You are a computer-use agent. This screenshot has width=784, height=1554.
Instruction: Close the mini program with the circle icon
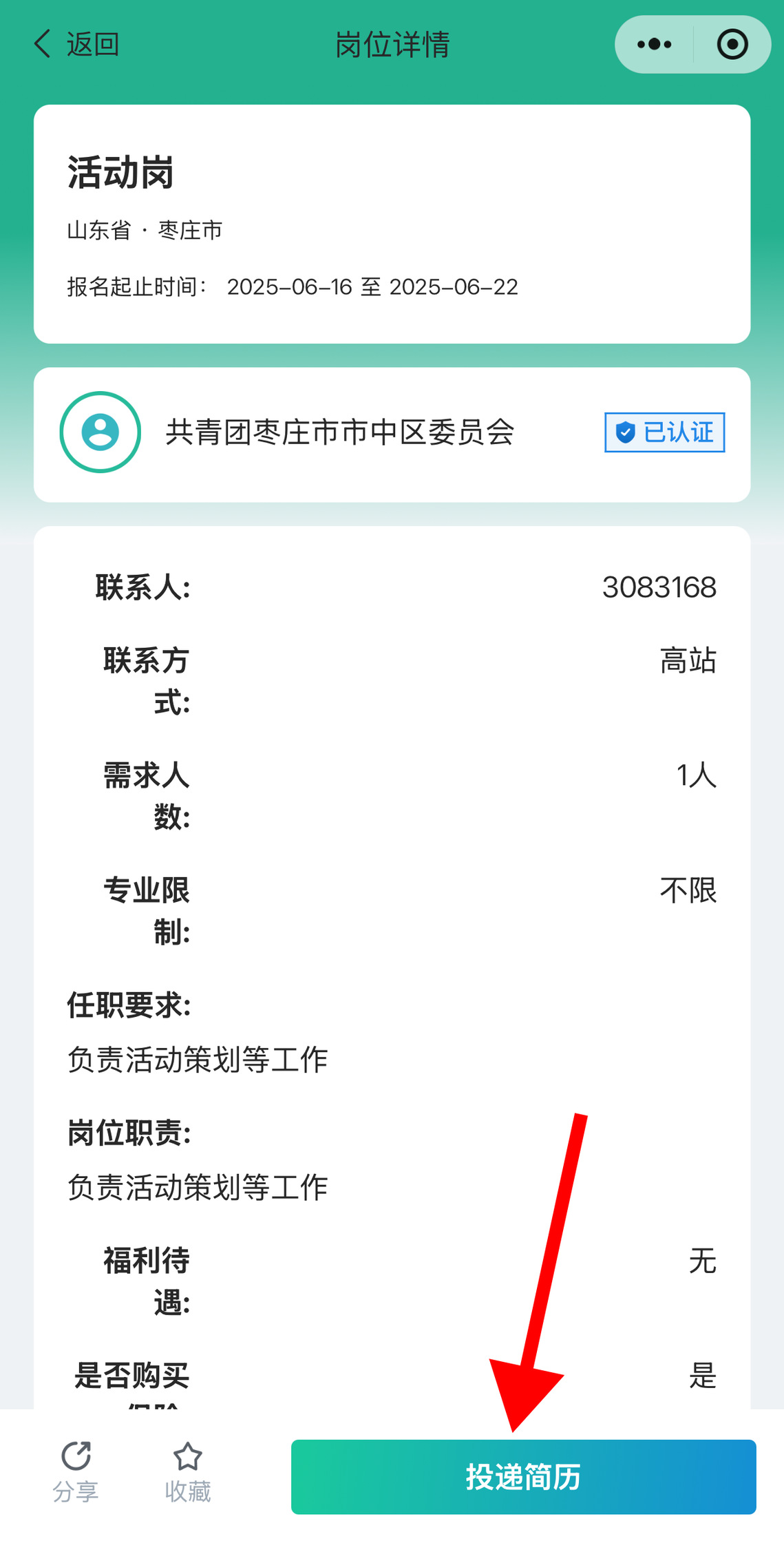[732, 45]
